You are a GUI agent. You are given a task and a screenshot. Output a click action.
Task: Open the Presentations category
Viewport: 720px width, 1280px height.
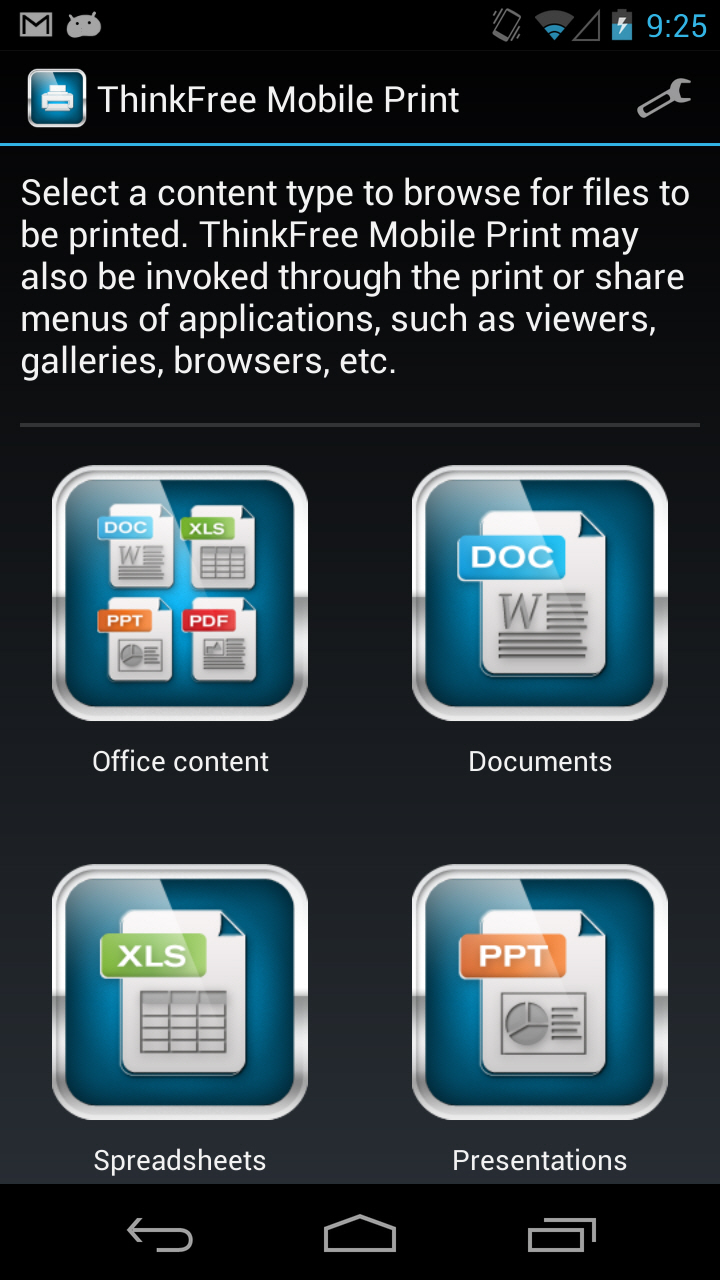point(540,992)
